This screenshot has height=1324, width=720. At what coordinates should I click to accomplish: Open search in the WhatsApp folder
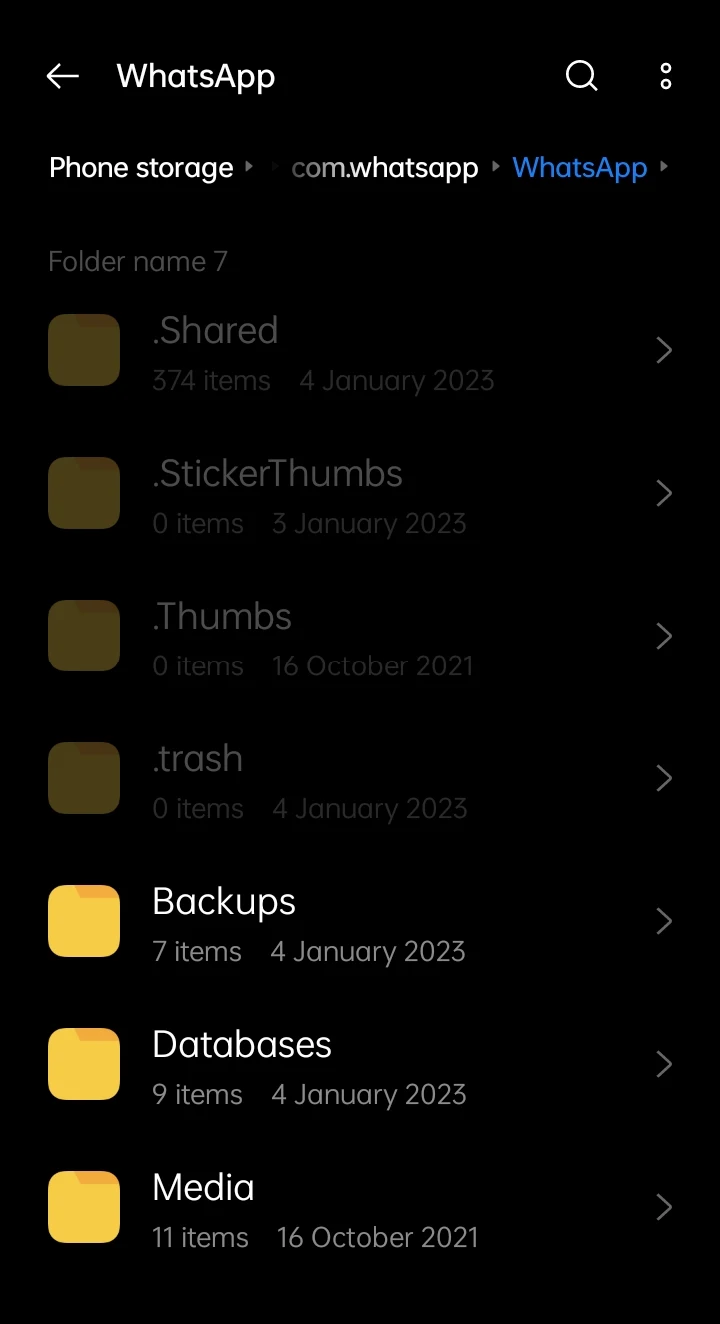[x=581, y=76]
